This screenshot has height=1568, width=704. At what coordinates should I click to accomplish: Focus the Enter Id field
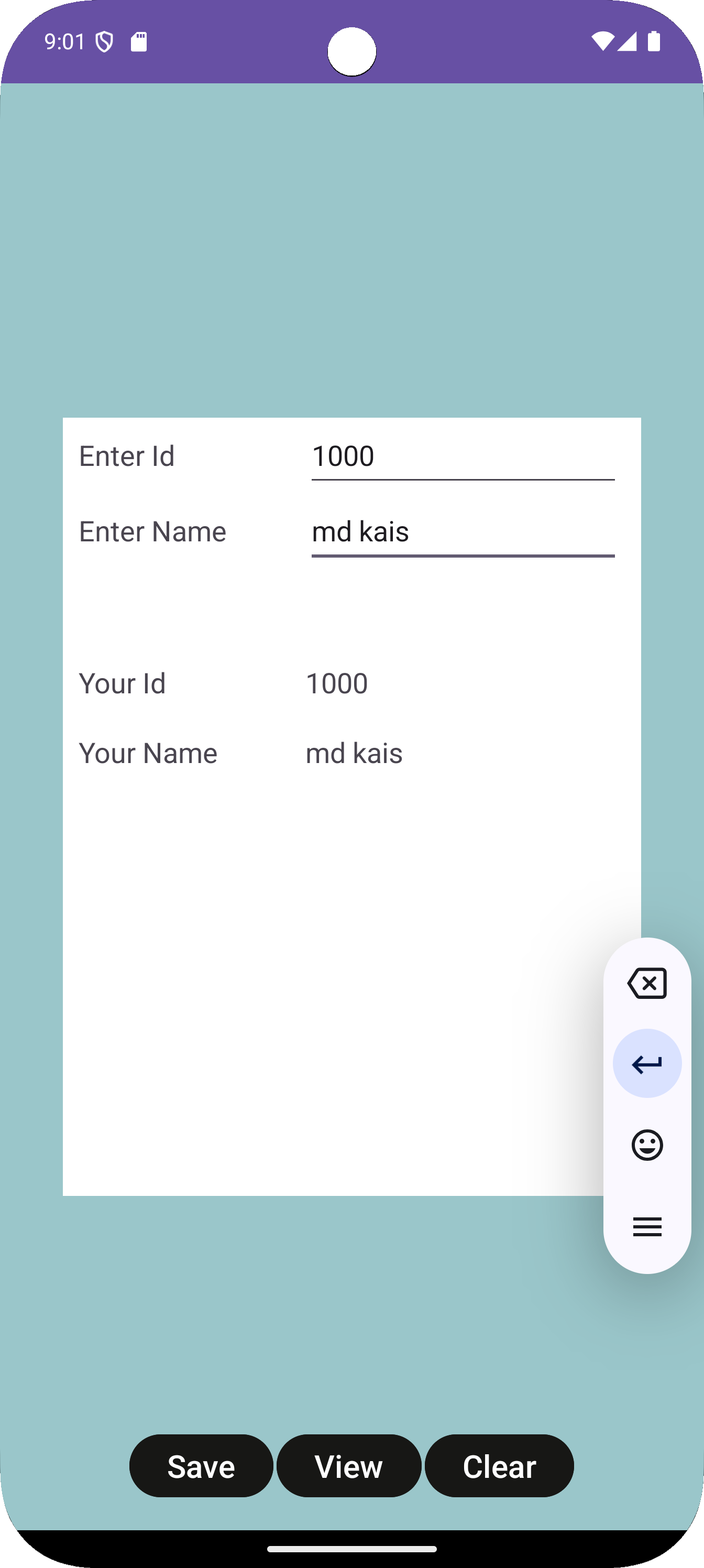point(463,456)
